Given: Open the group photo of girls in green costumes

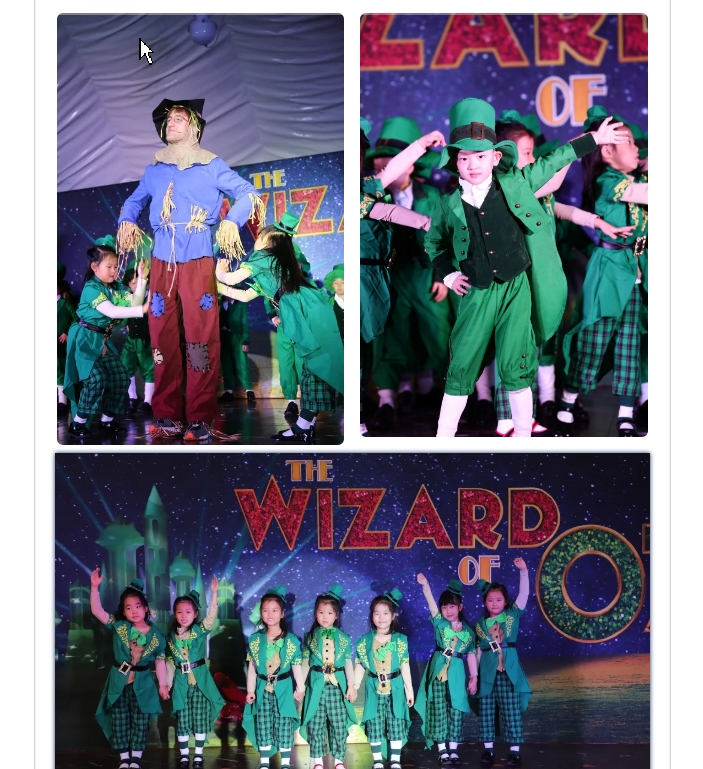Looking at the screenshot, I should pos(352,610).
